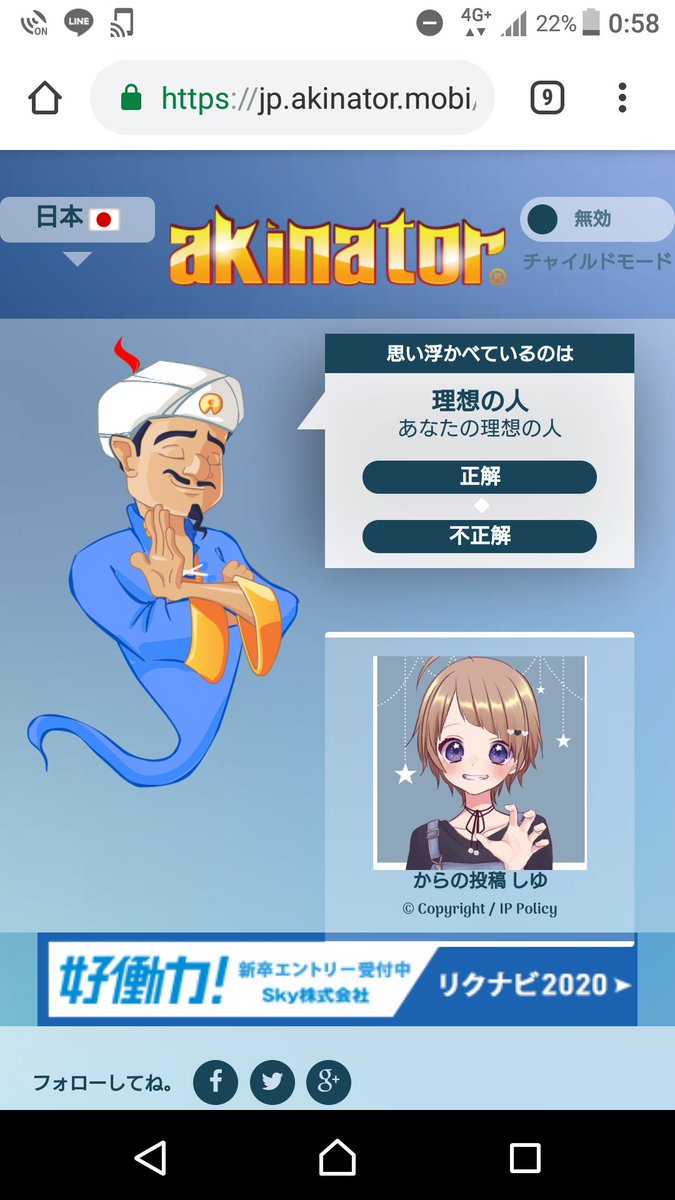Follow Akinator on Google Plus
Screen dimensions: 675x1200
pyautogui.click(x=328, y=1082)
